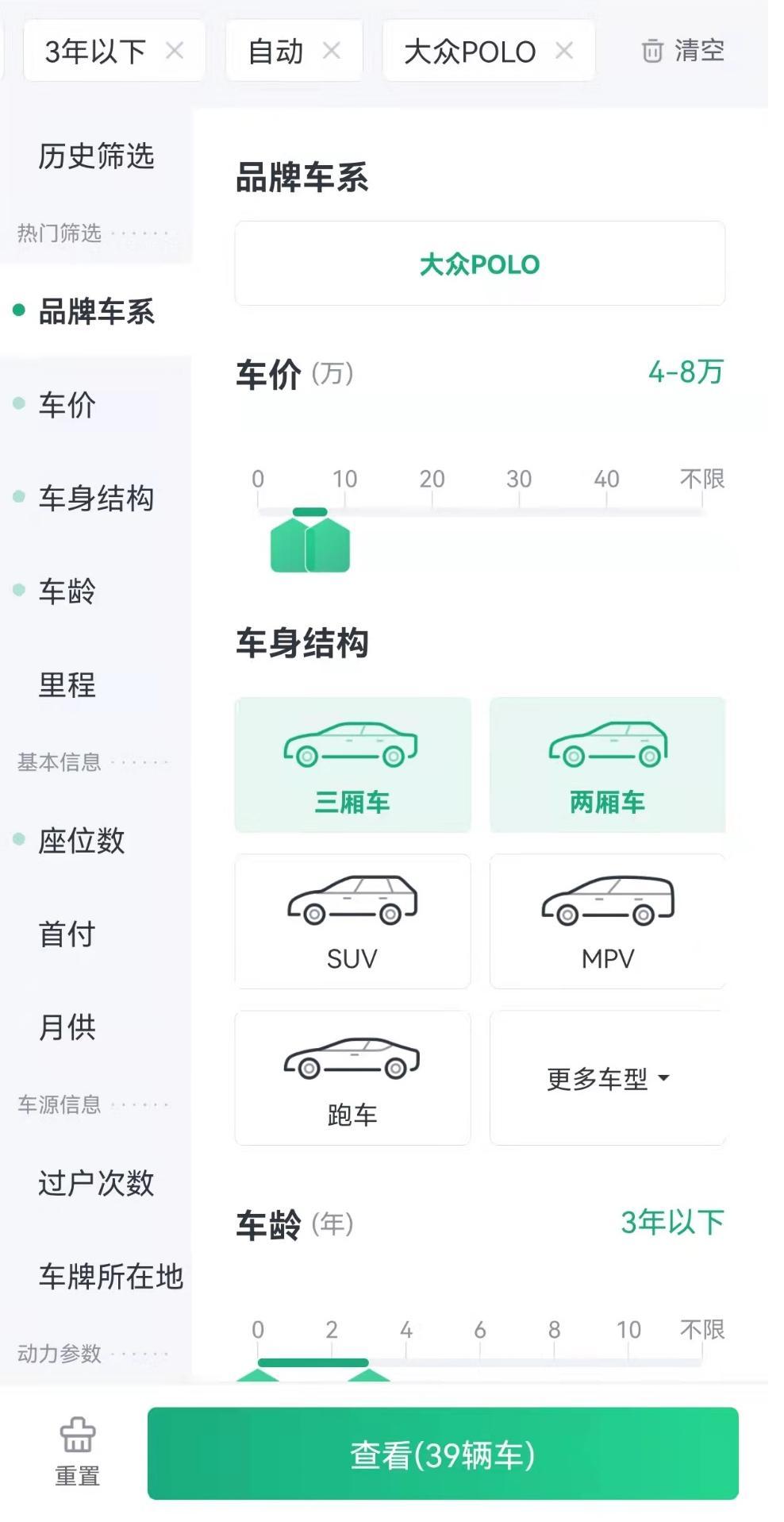Go to 月供 in the sidebar
The height and width of the screenshot is (1522, 784).
[67, 1027]
